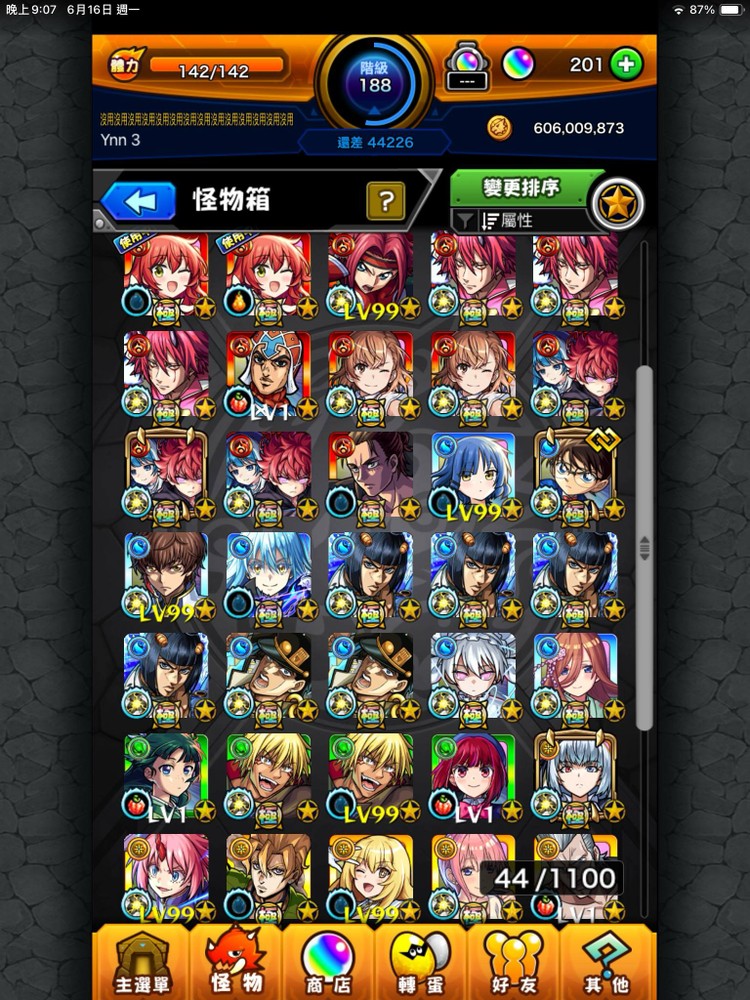Select the Detective Conan boy with glasses
Screen dimensions: 750x1000
coord(576,475)
